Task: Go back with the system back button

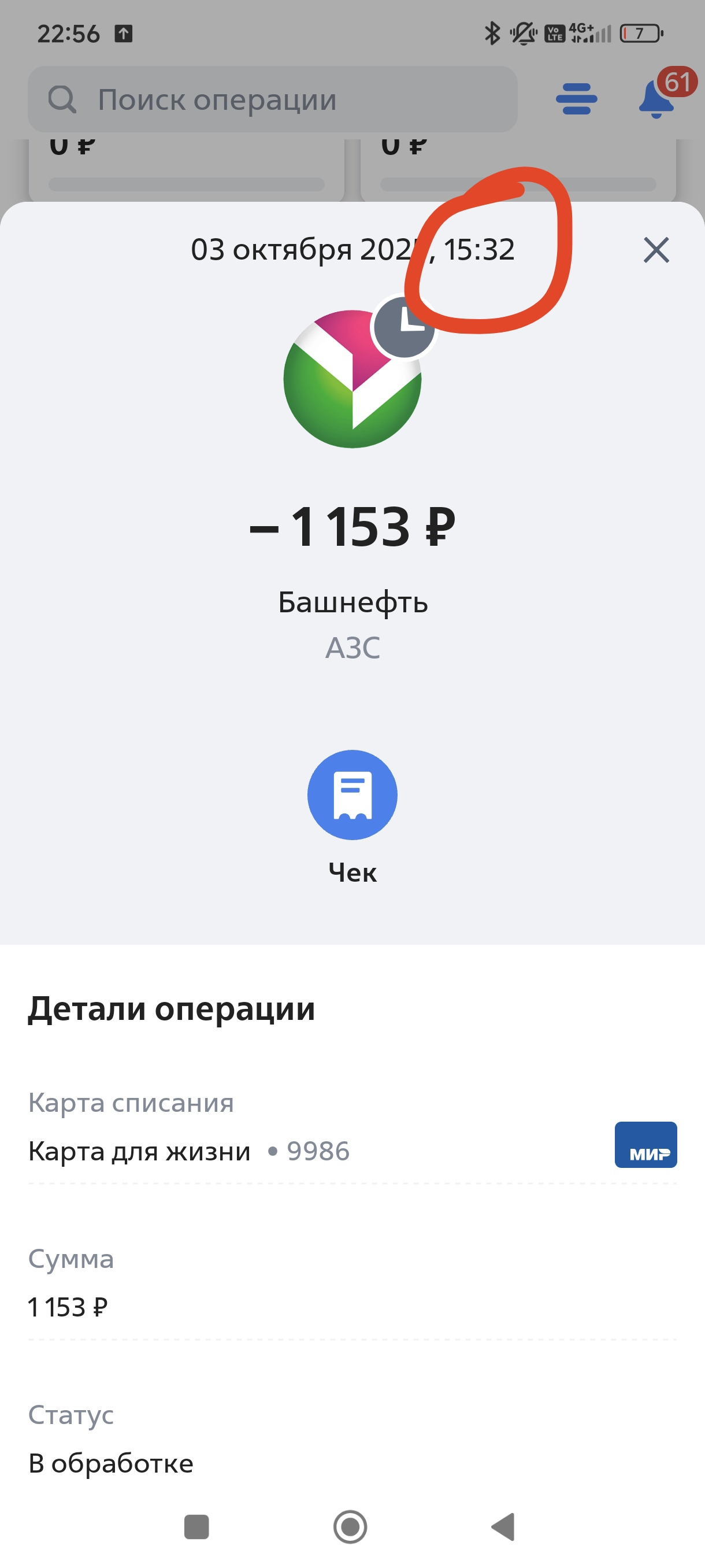Action: (504, 1526)
